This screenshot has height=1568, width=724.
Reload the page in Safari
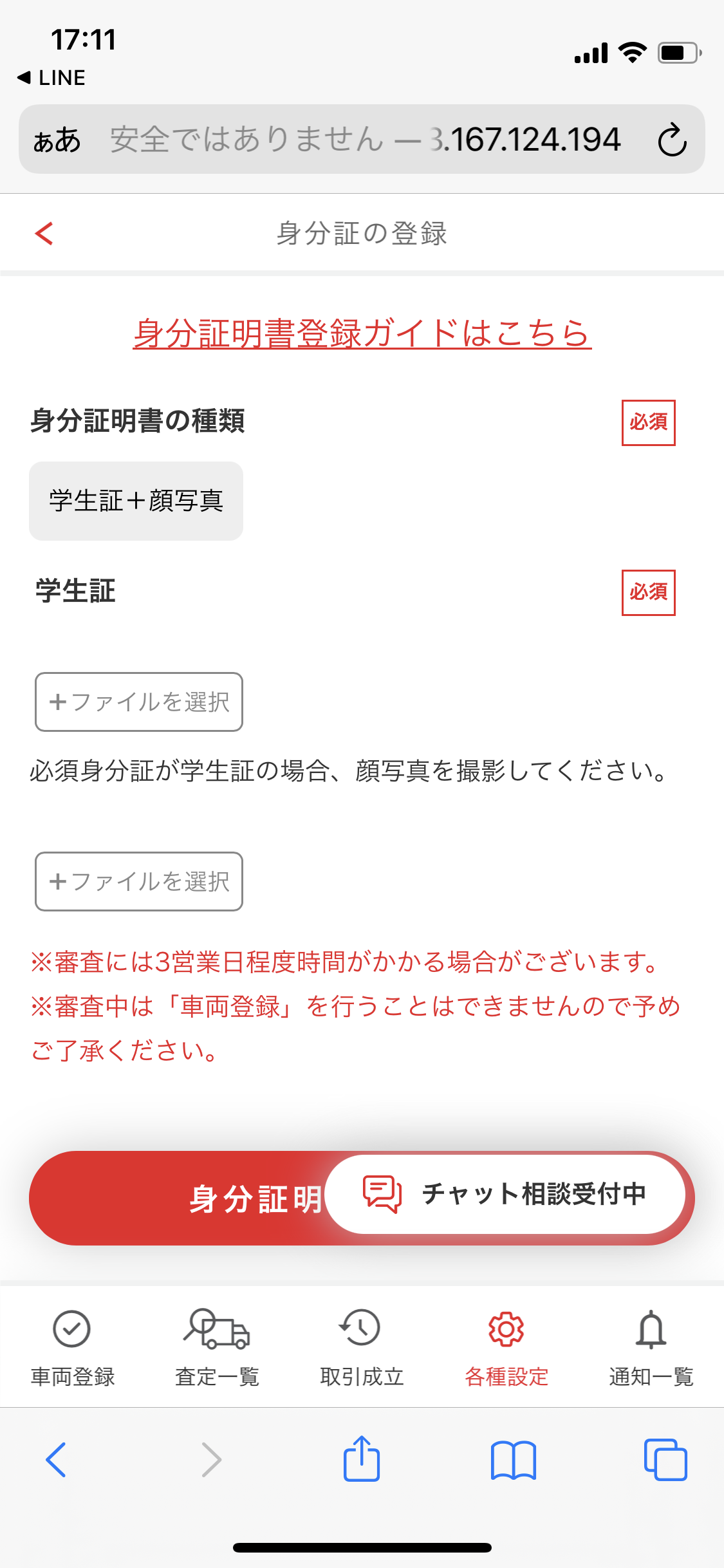(x=672, y=140)
